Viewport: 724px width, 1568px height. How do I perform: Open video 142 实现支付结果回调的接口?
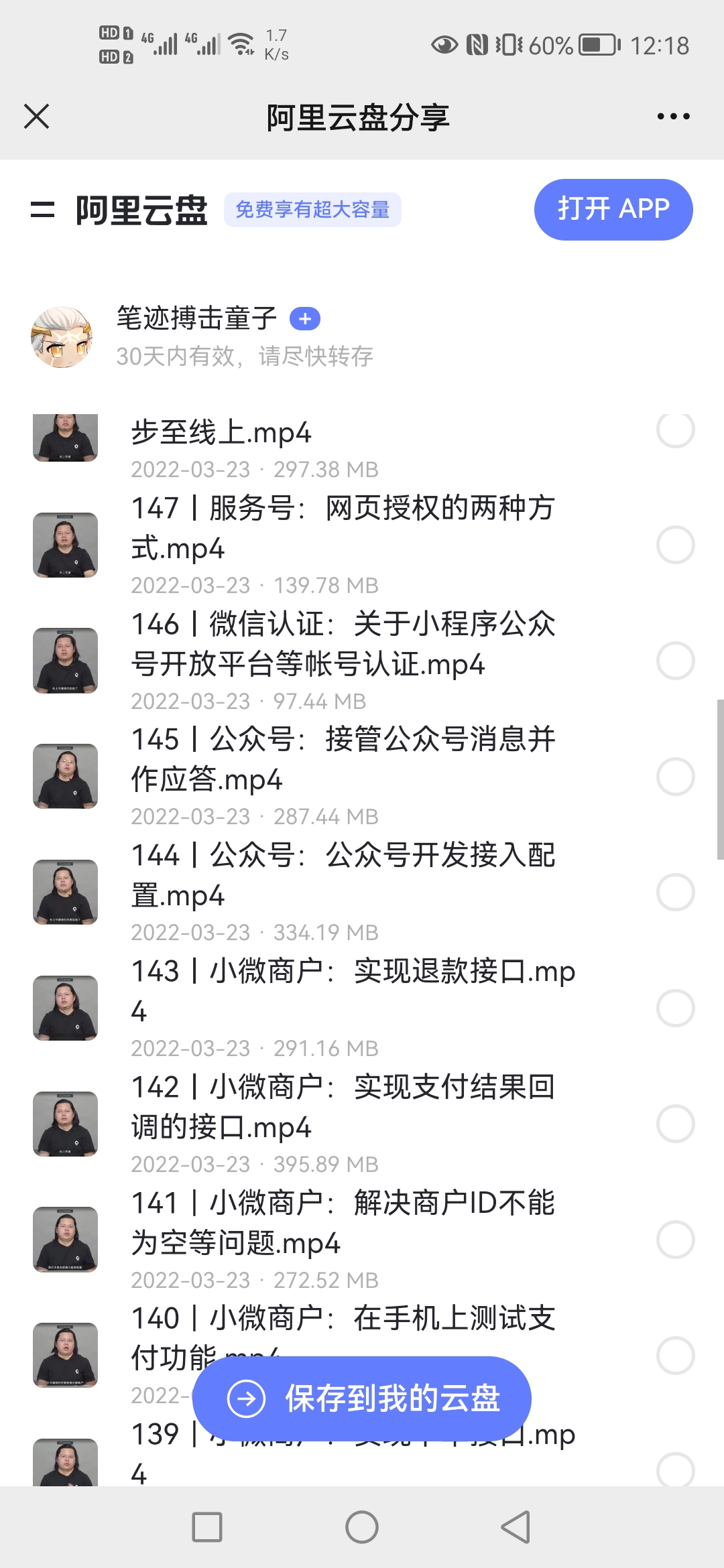(x=342, y=1107)
